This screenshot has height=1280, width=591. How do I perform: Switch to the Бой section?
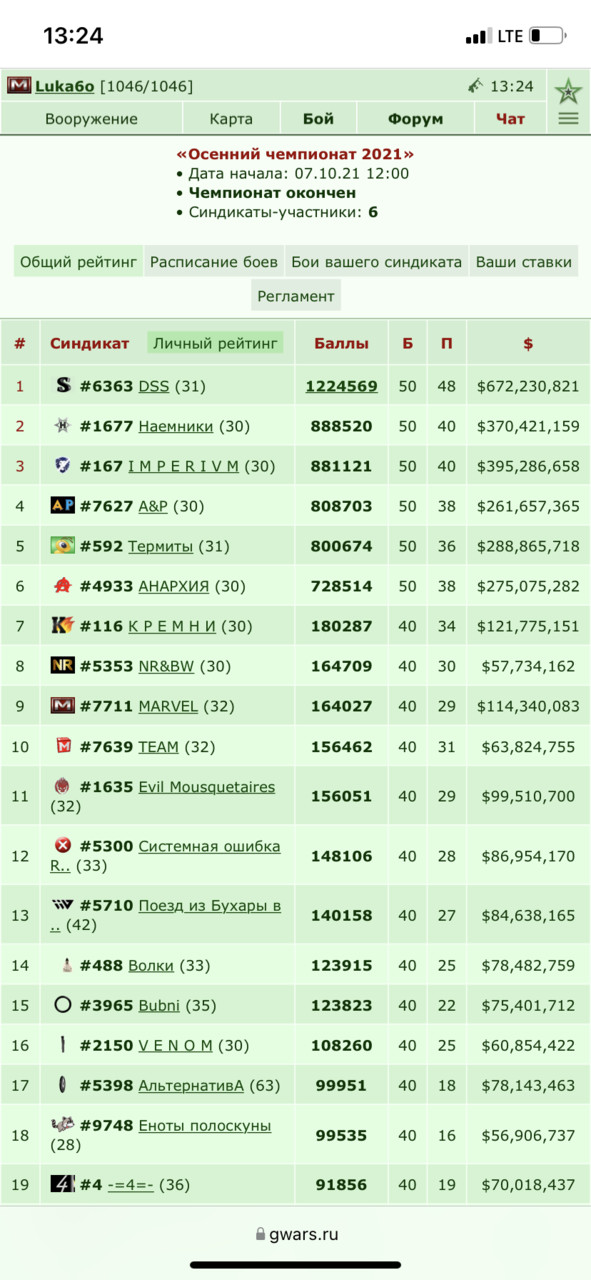[319, 119]
